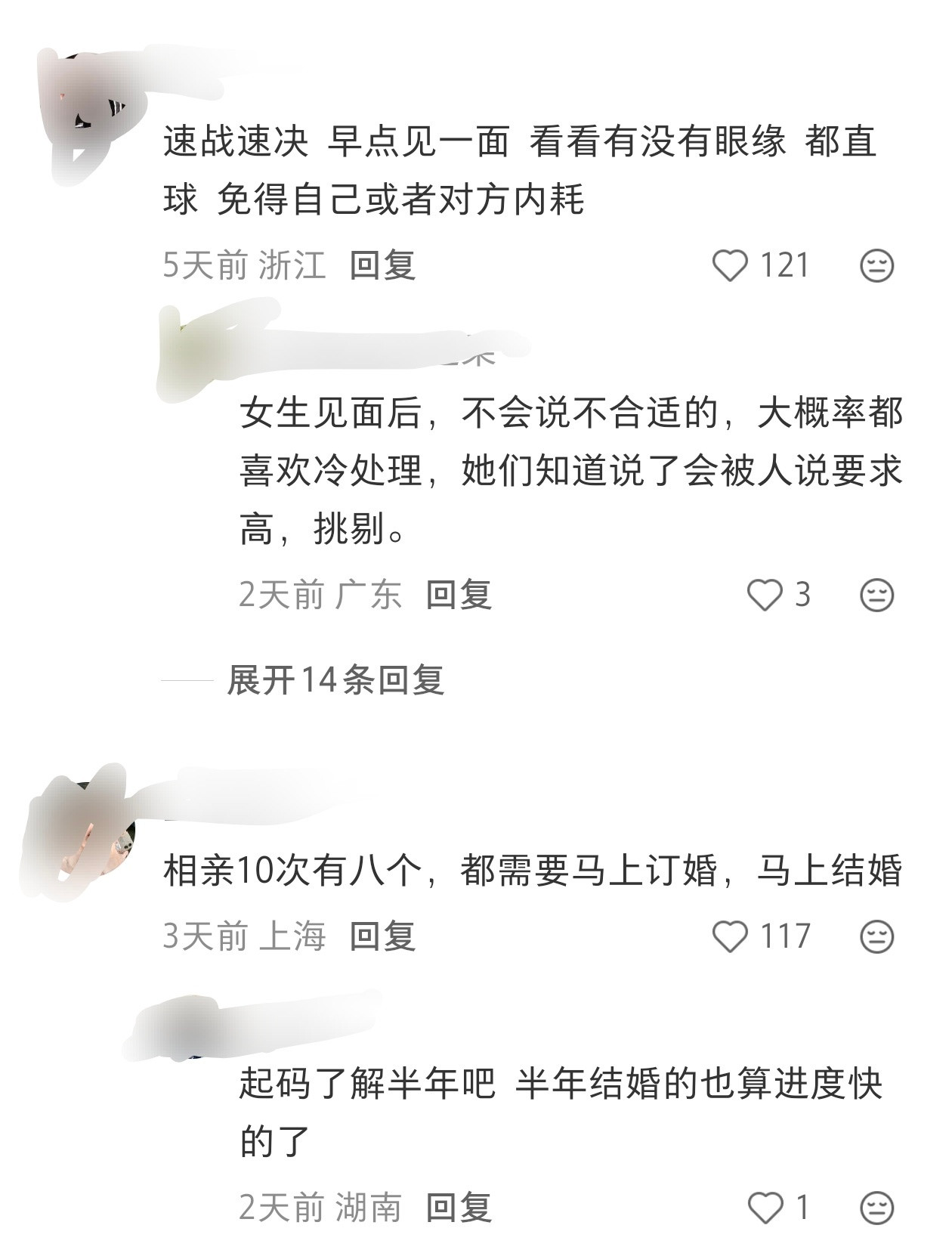Like the 相亲10次 comment with the heart icon
Viewport: 952px width, 1250px height.
coord(728,937)
